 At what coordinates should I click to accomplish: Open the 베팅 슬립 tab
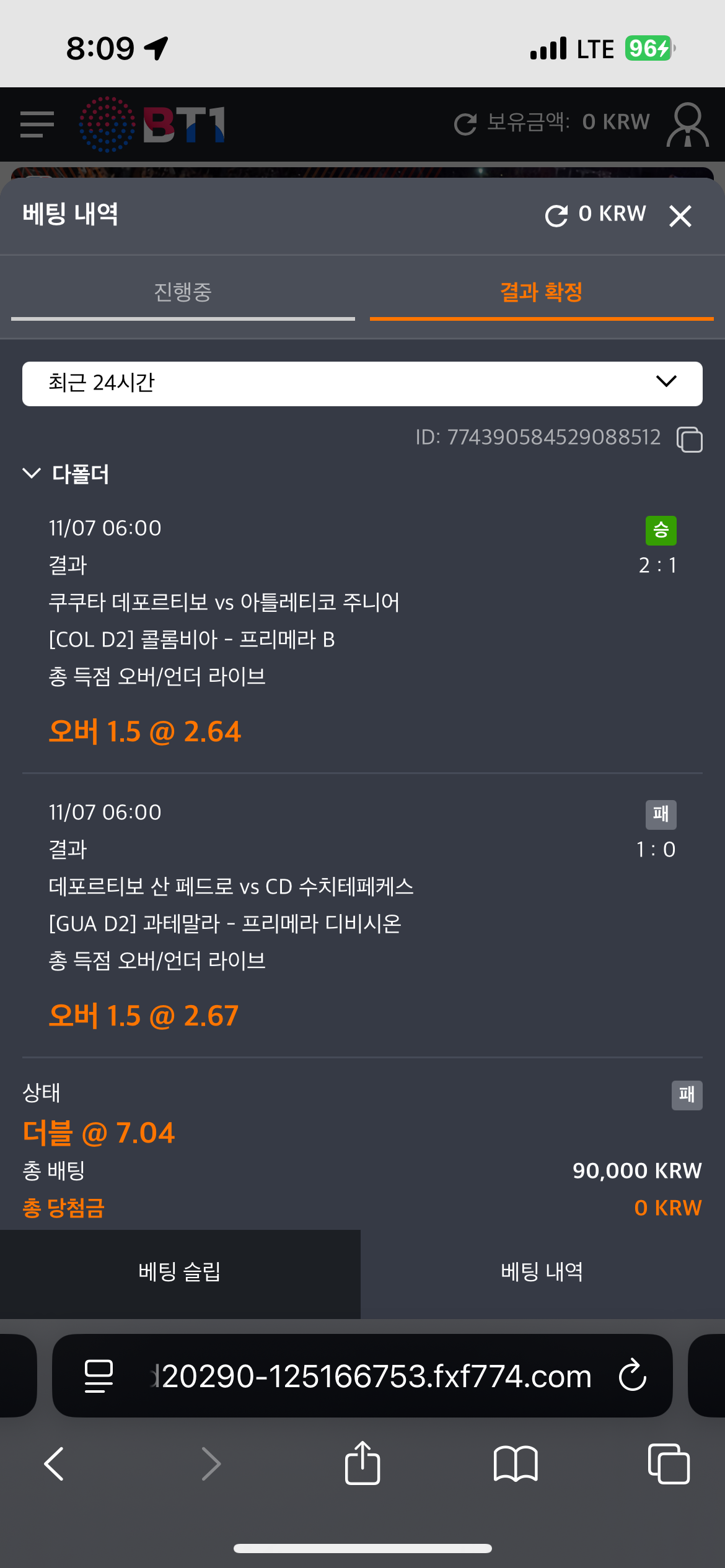(180, 1273)
